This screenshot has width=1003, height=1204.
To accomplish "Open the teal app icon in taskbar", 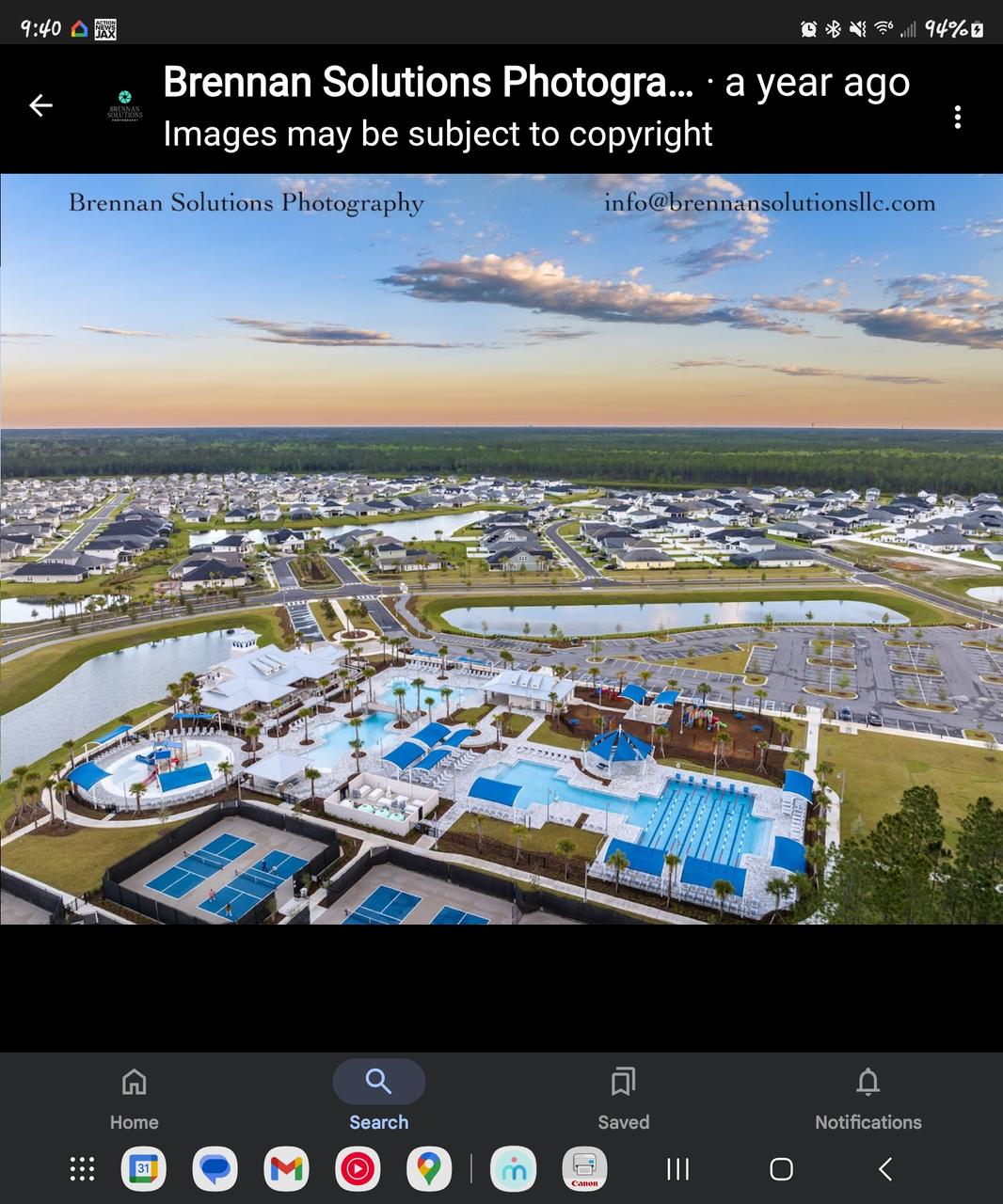I will pyautogui.click(x=514, y=1169).
